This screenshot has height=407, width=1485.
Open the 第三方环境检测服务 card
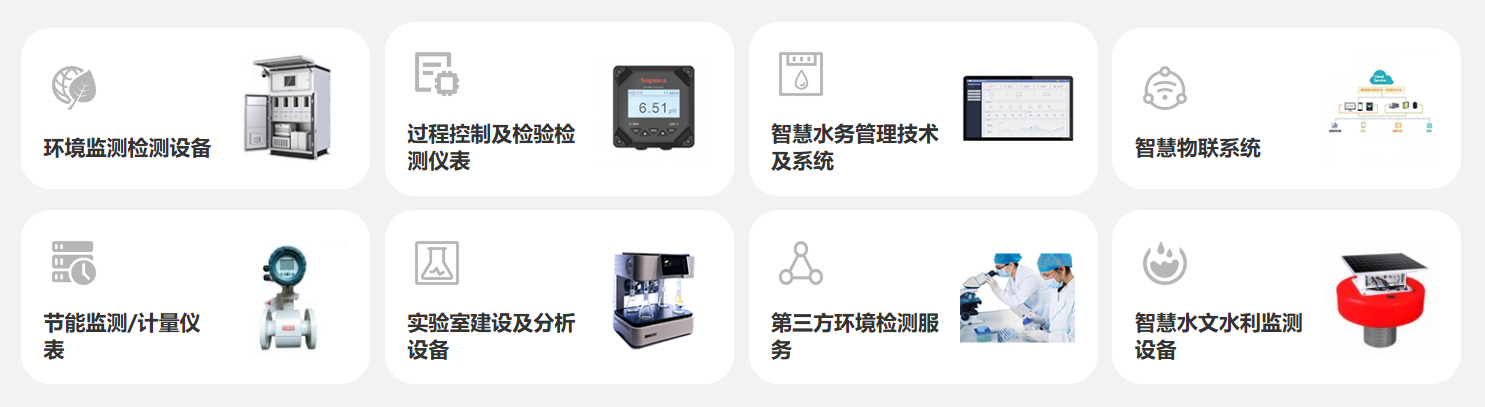click(x=854, y=336)
